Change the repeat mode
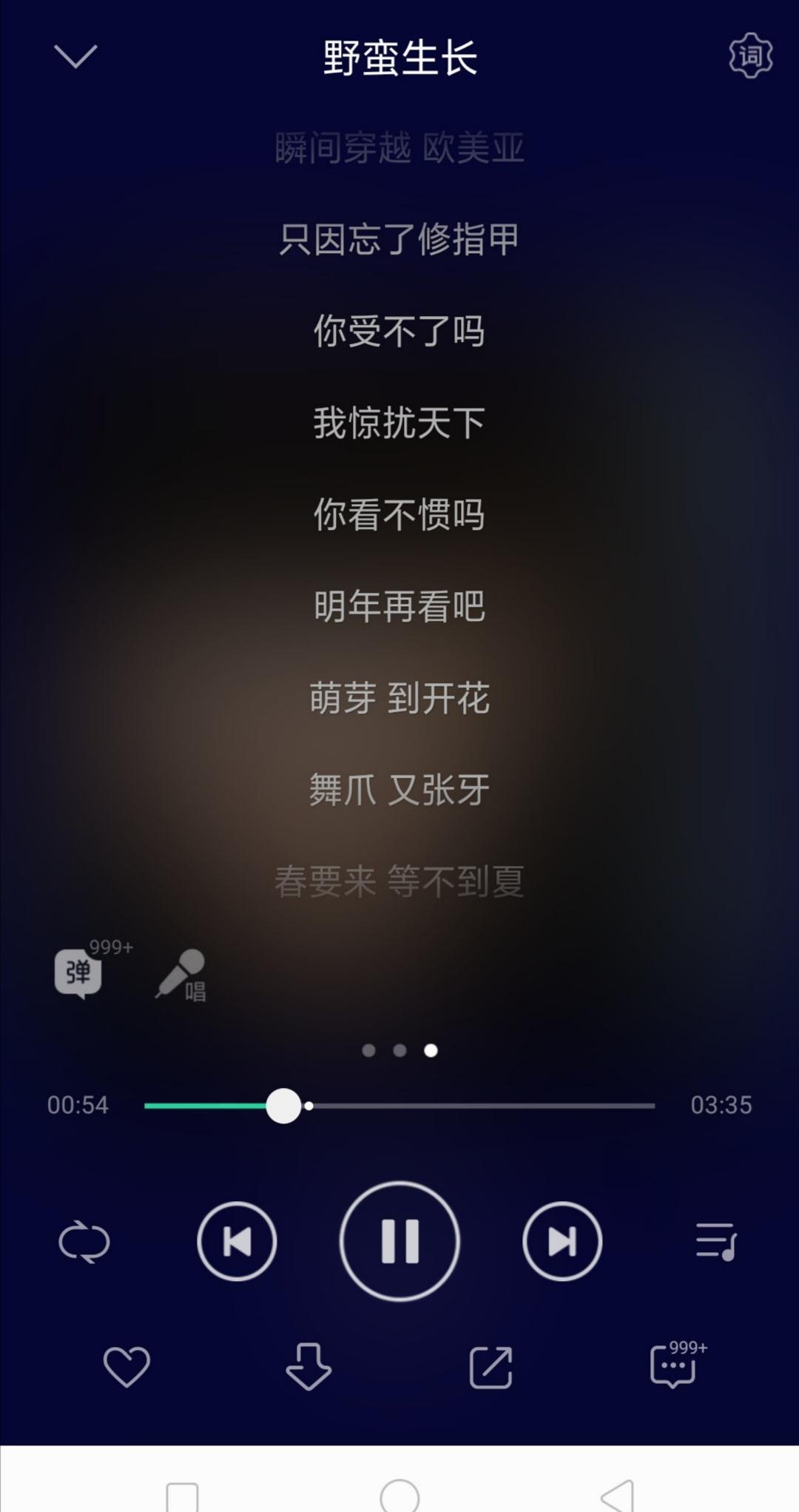This screenshot has height=1512, width=799. (x=84, y=1241)
